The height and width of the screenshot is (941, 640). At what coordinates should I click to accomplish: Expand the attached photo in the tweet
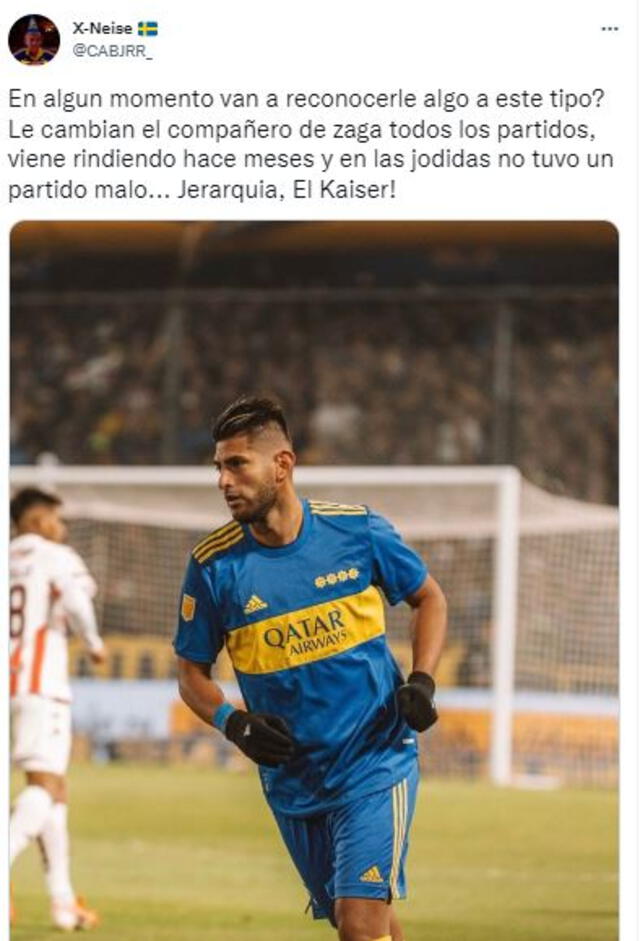click(314, 580)
